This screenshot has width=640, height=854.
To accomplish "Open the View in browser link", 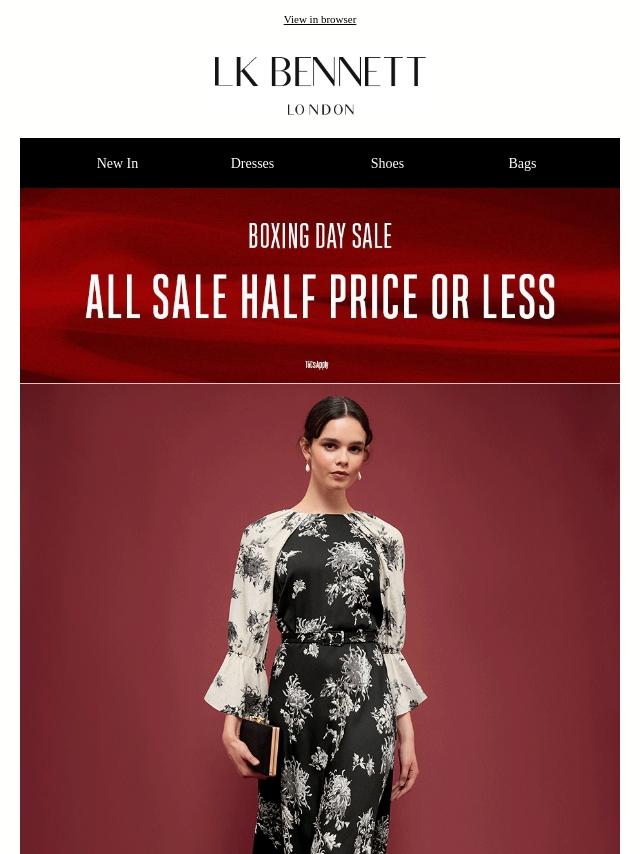I will (x=319, y=19).
